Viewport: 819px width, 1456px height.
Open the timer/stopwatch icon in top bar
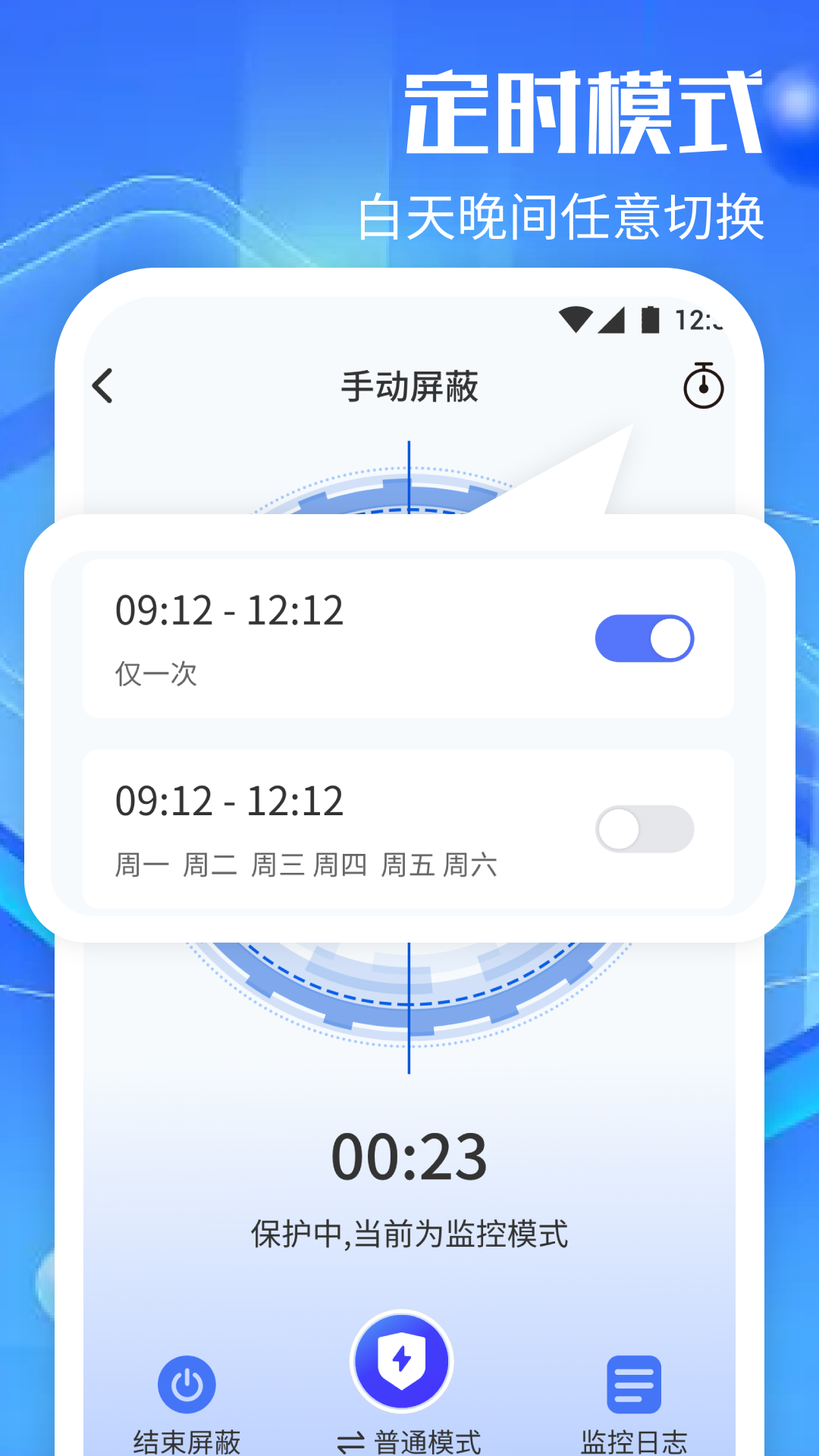[703, 386]
